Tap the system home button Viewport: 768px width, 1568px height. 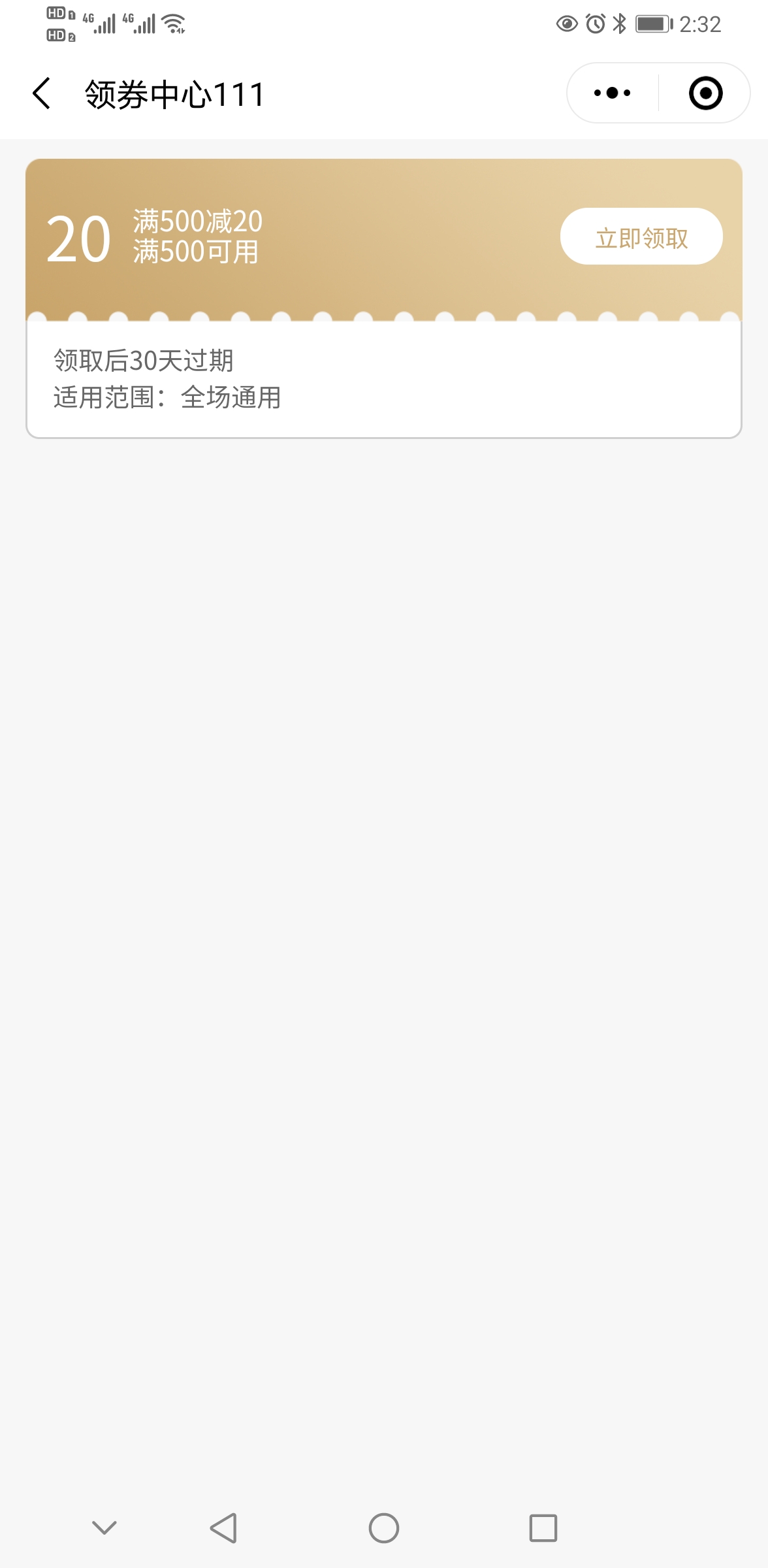384,1528
